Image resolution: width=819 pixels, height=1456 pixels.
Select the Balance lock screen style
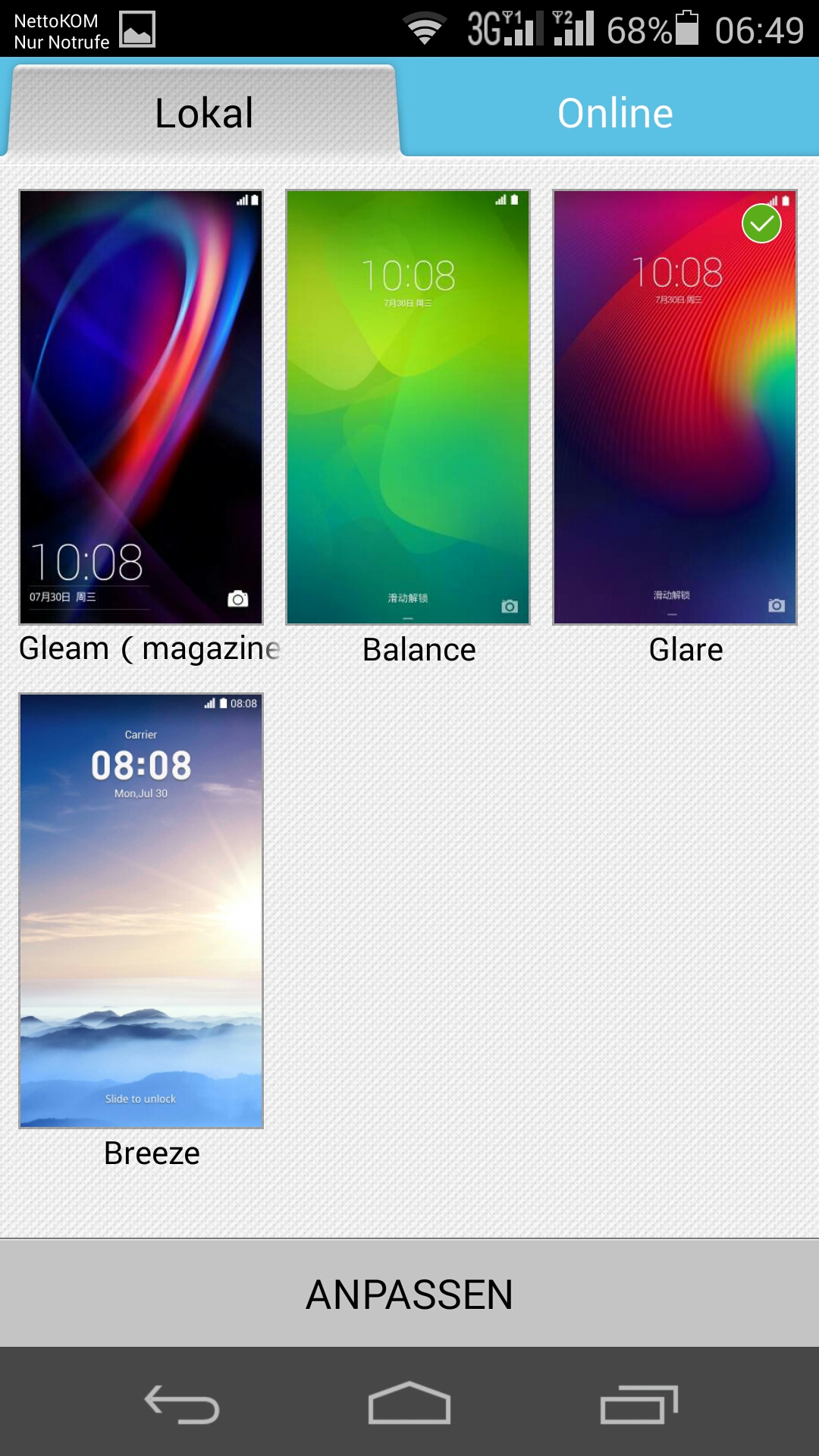pyautogui.click(x=408, y=407)
